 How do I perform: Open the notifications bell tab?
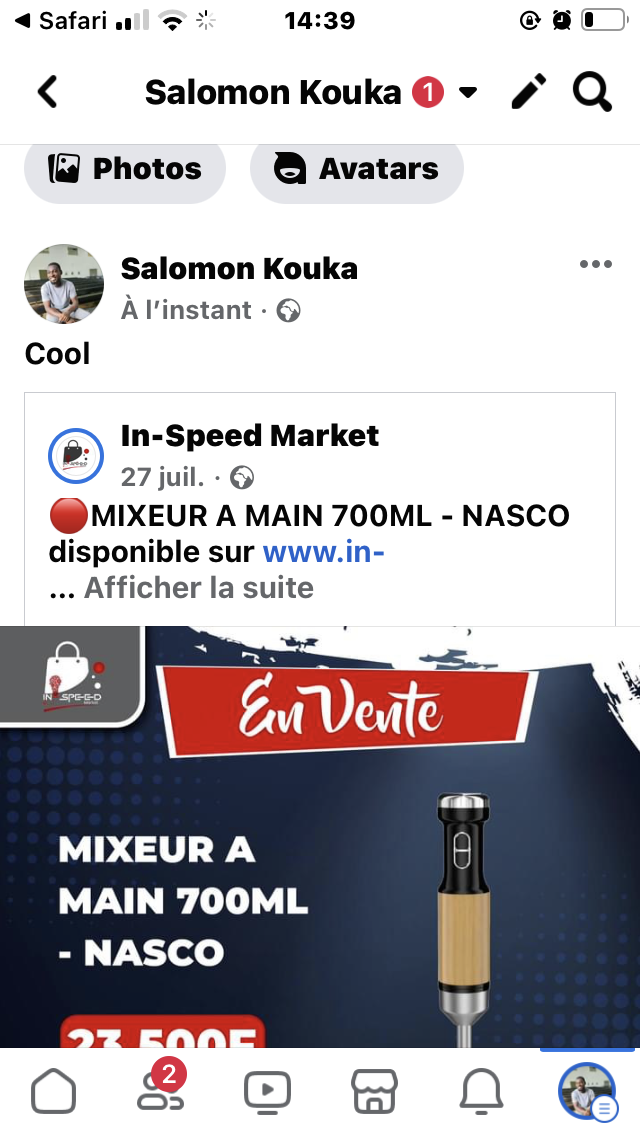pyautogui.click(x=481, y=1092)
